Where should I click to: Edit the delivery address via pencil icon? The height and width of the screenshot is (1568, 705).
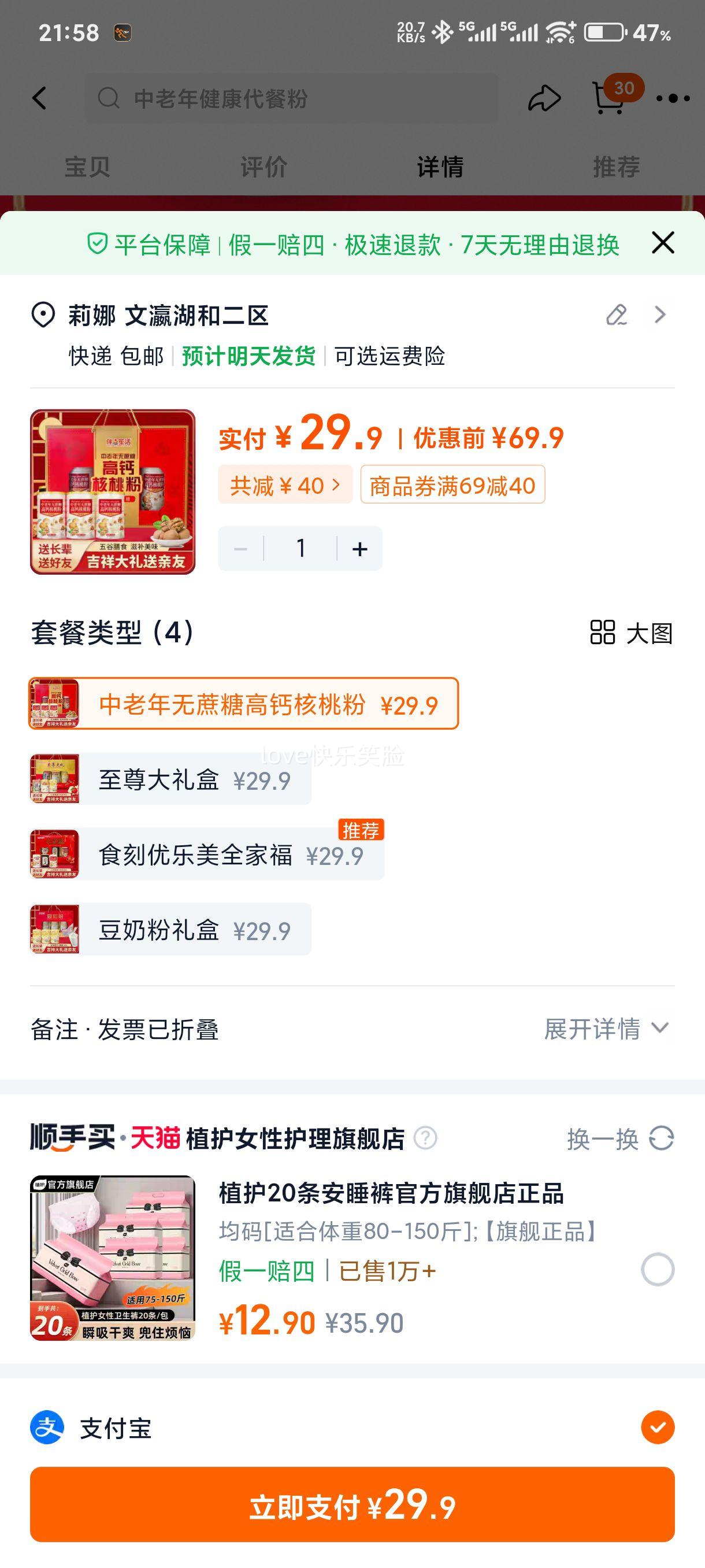pos(617,316)
